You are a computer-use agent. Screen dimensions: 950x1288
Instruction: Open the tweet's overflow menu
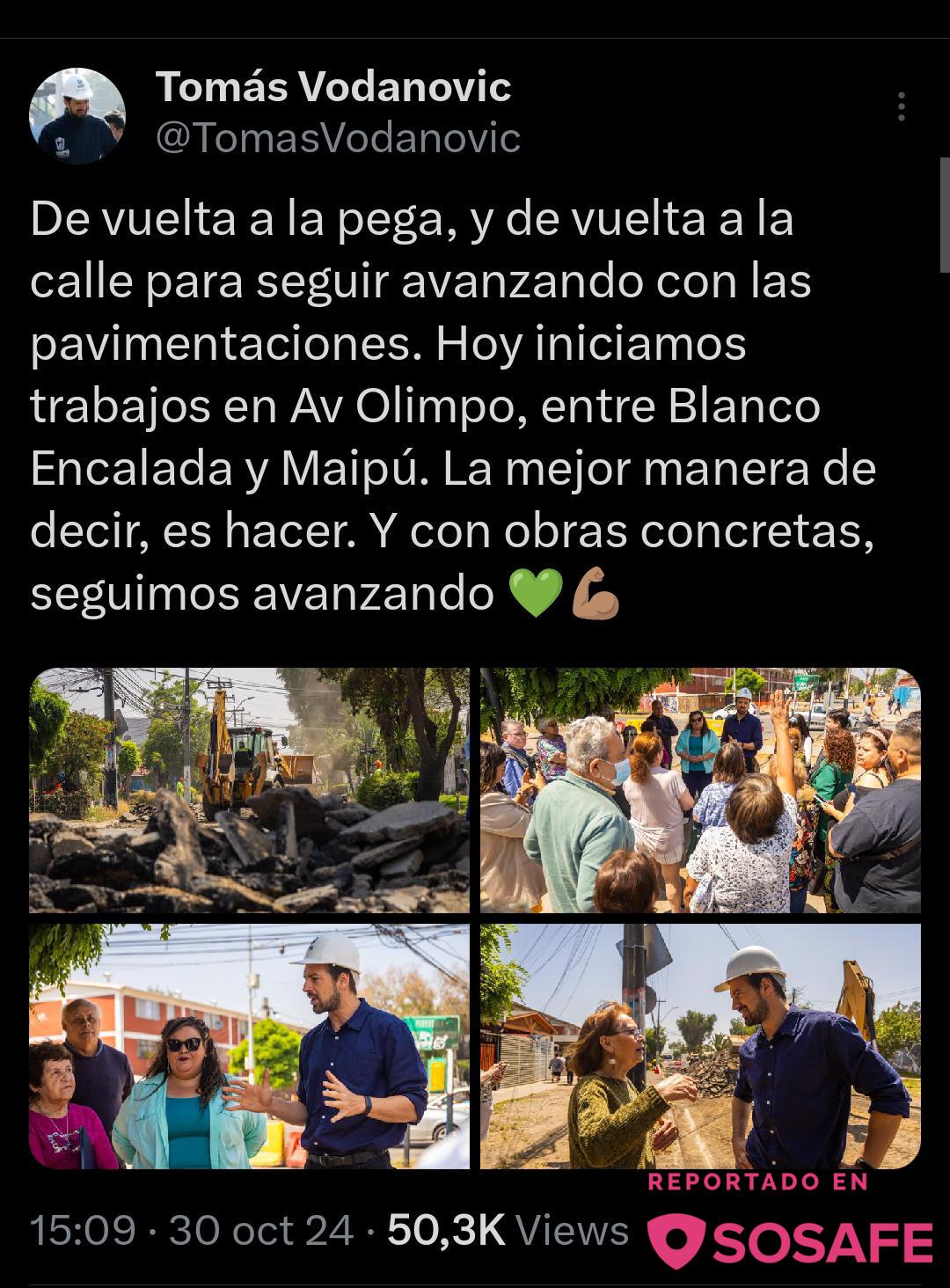[901, 106]
